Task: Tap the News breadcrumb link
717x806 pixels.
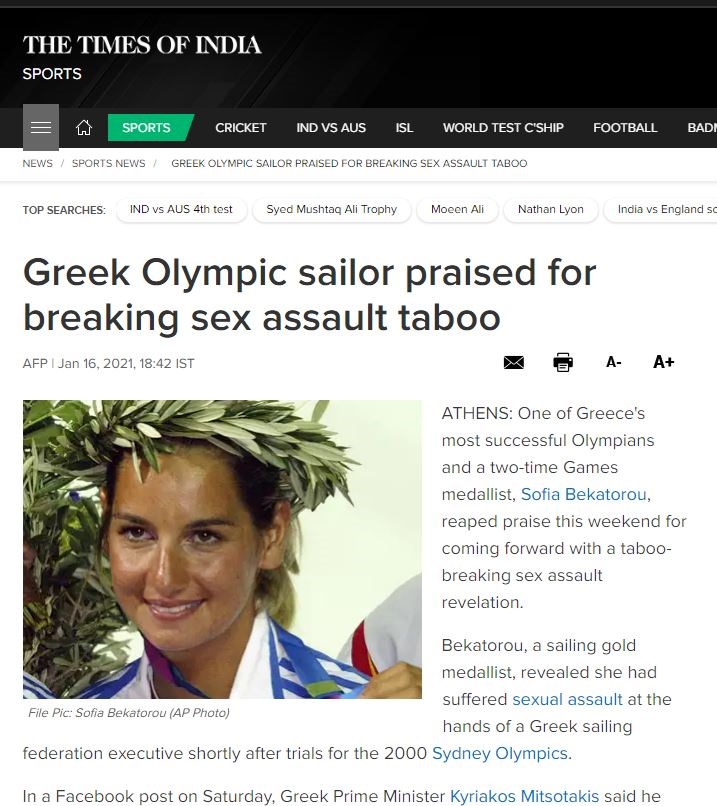Action: 38,163
